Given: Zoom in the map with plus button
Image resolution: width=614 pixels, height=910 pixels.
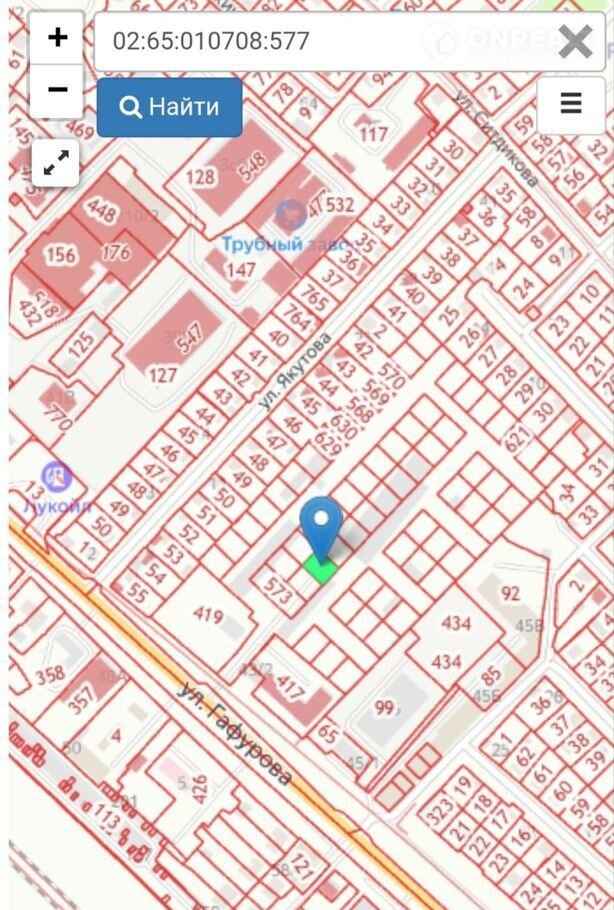Looking at the screenshot, I should [57, 38].
